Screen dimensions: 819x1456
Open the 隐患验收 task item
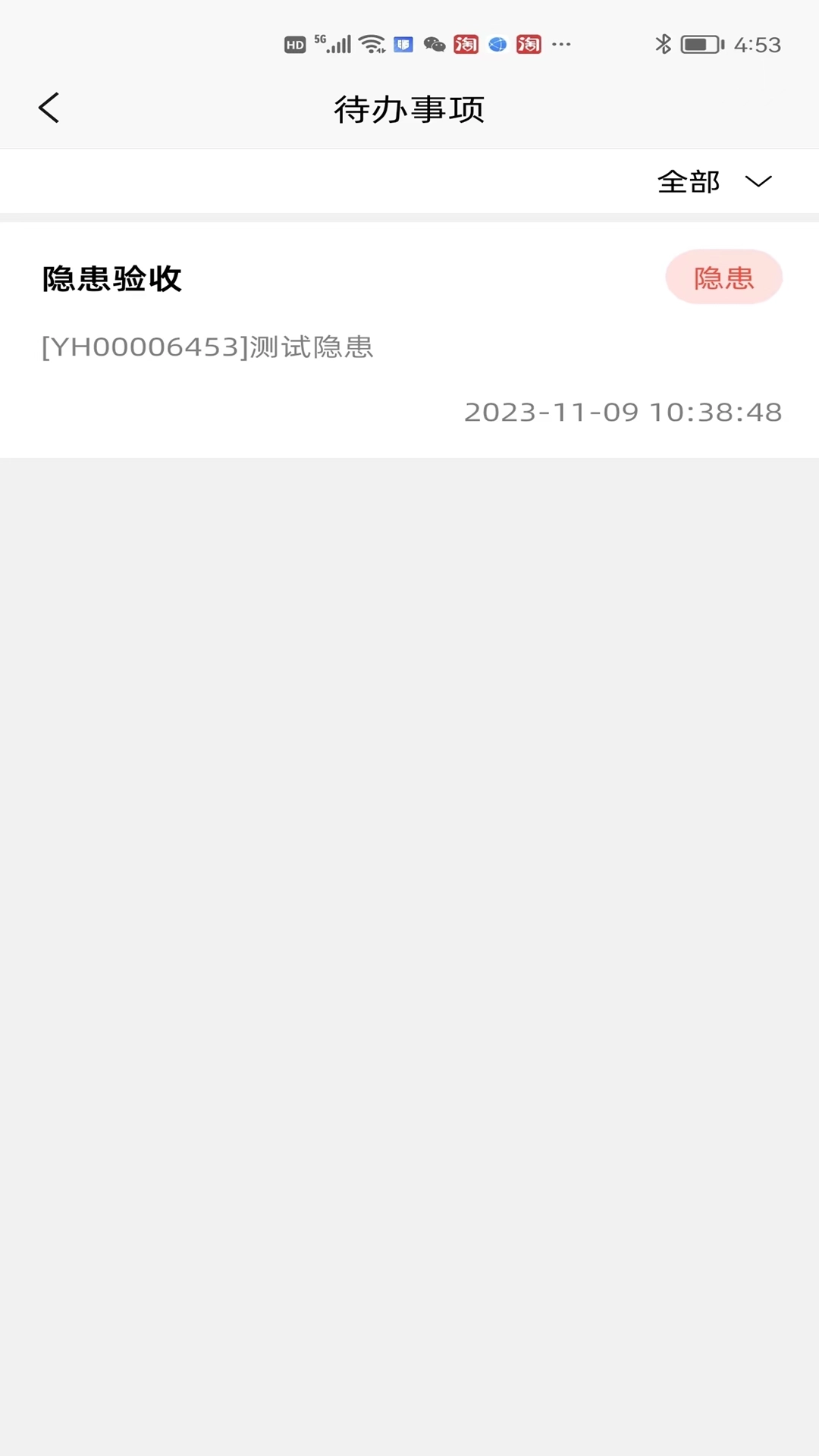111,278
